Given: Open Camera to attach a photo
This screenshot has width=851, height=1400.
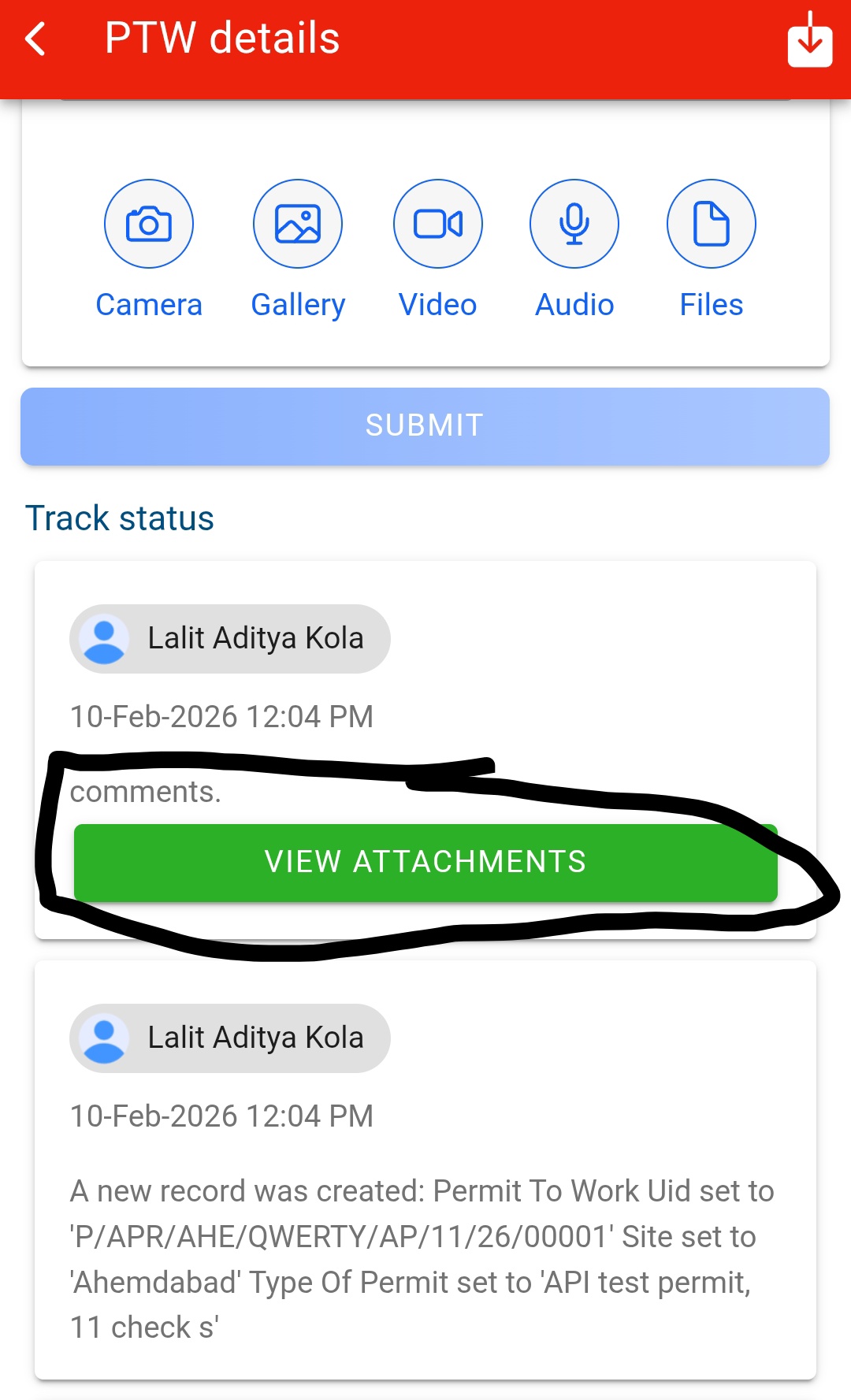Looking at the screenshot, I should (x=149, y=225).
